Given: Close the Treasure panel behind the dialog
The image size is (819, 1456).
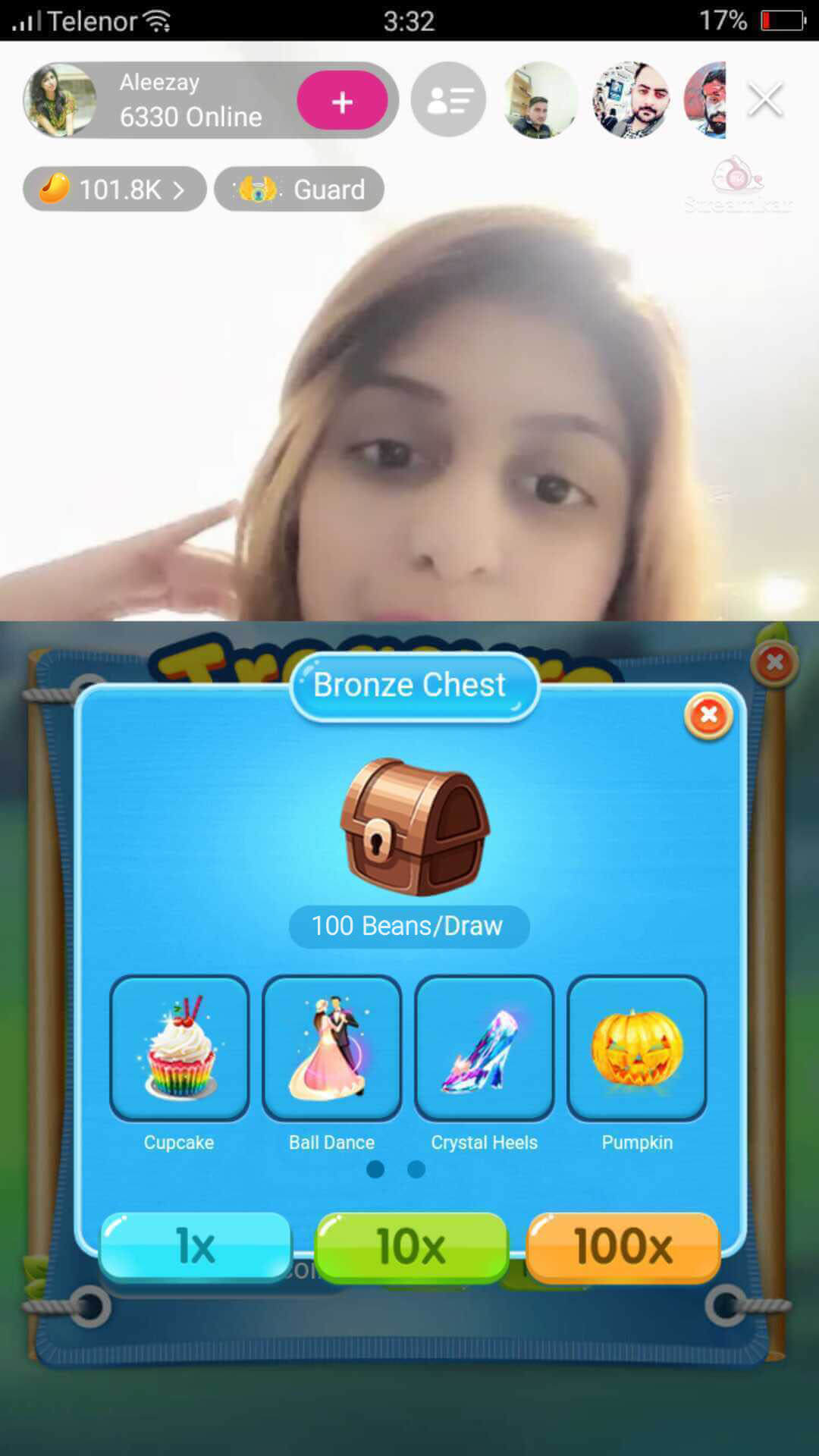Looking at the screenshot, I should coord(774,663).
